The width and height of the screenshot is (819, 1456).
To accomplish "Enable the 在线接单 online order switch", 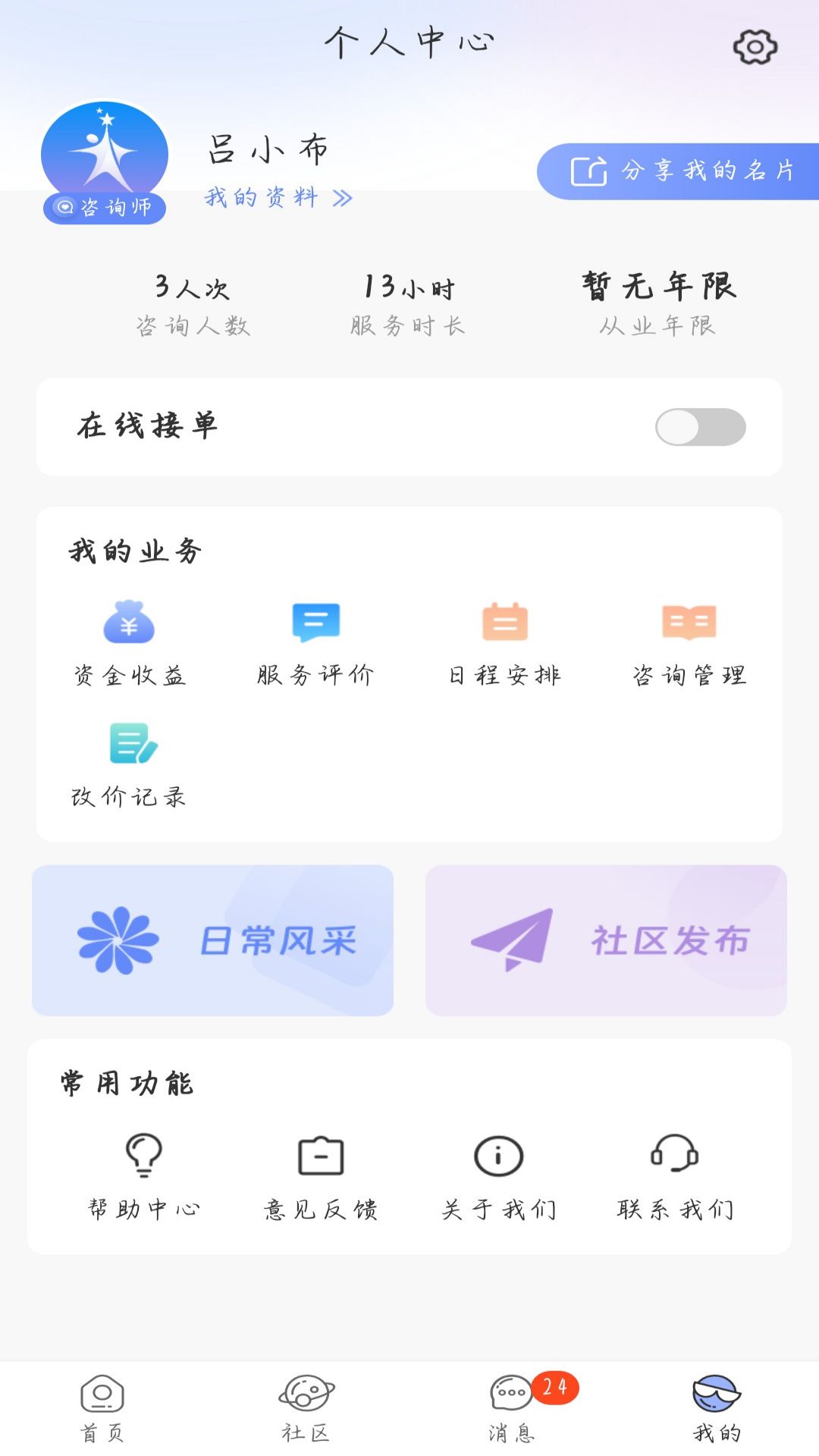I will [x=700, y=426].
